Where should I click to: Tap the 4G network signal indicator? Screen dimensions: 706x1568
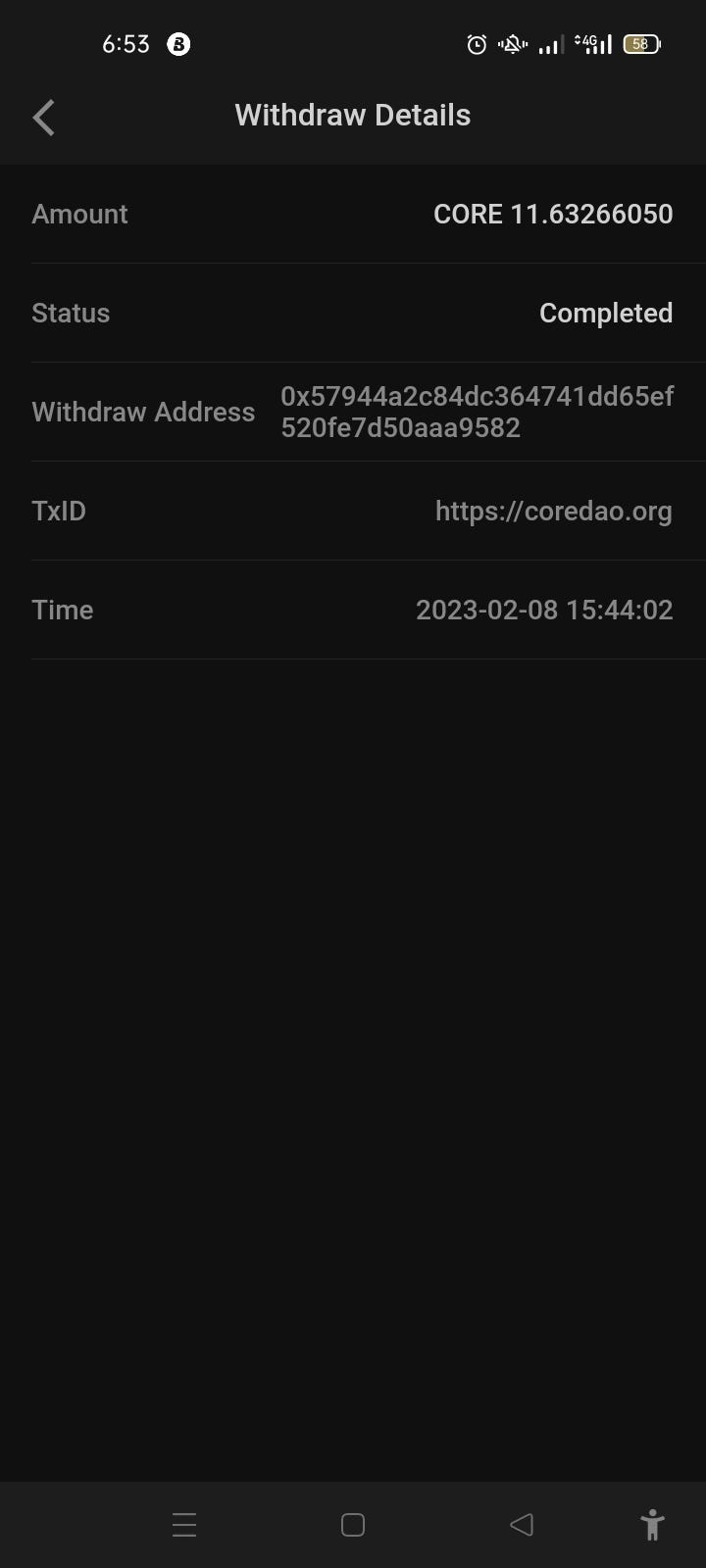pyautogui.click(x=592, y=44)
